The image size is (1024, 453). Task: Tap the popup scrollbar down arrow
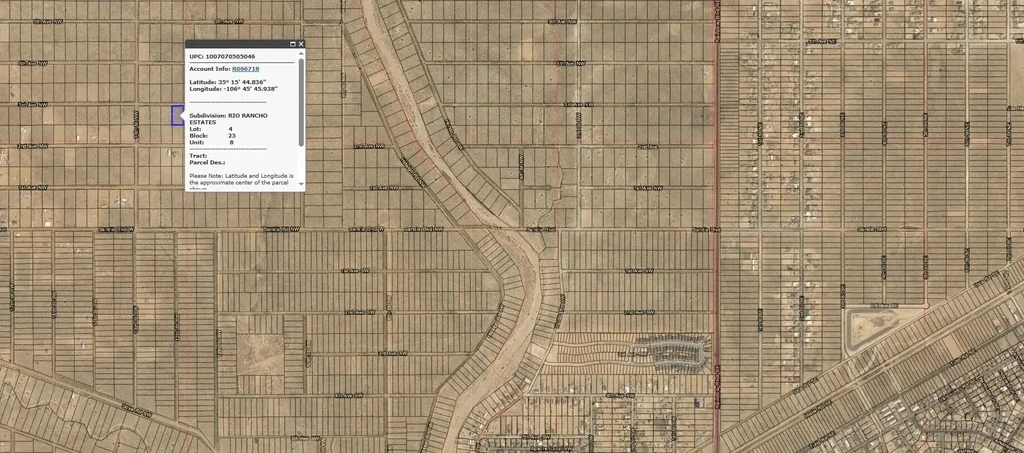(x=301, y=186)
